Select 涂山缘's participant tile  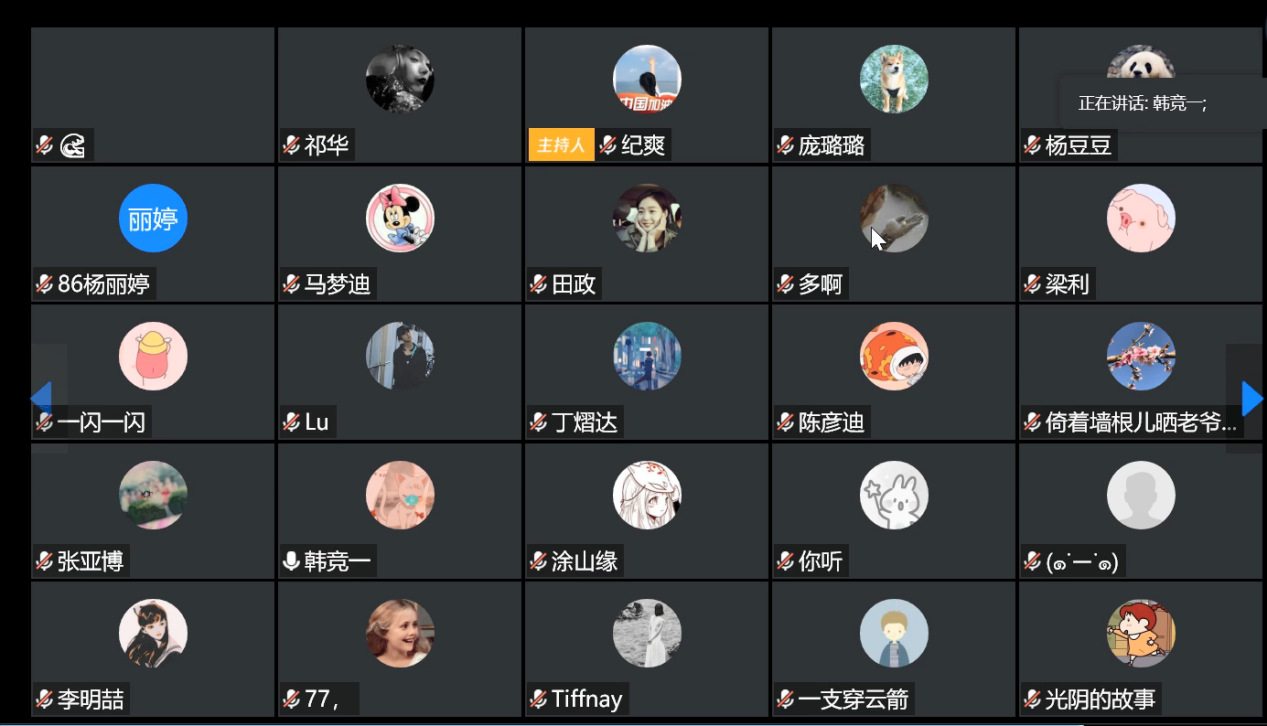(646, 510)
